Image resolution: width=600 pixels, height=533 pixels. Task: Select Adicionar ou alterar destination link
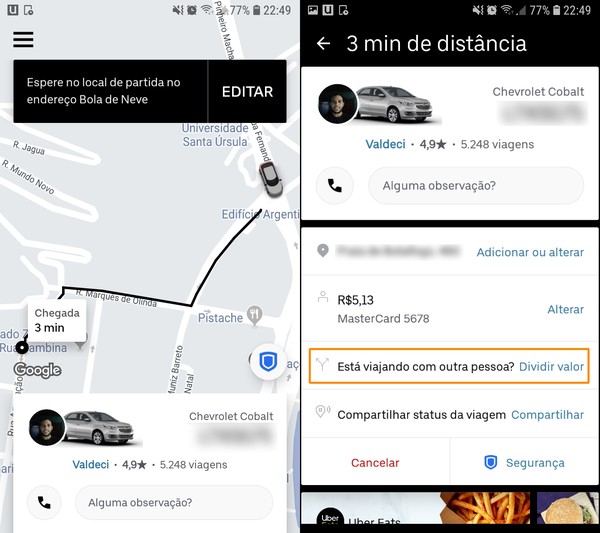(530, 252)
